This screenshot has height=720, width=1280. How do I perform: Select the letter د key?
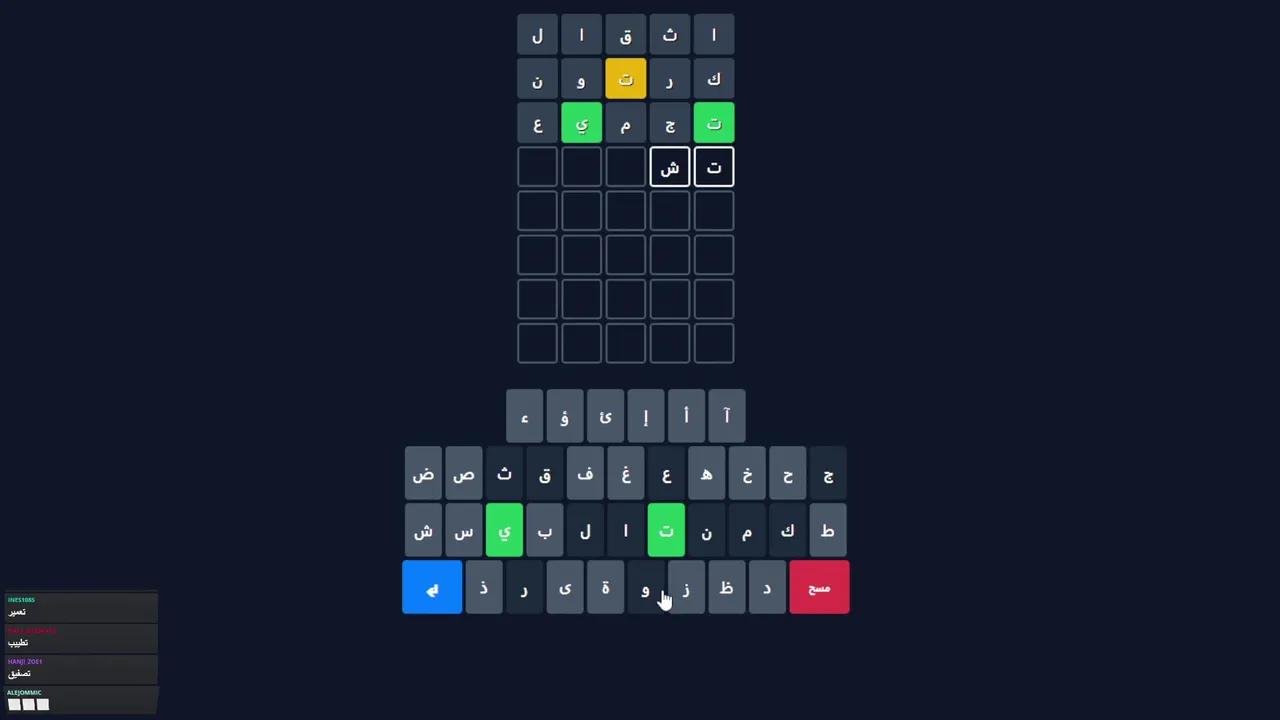767,588
